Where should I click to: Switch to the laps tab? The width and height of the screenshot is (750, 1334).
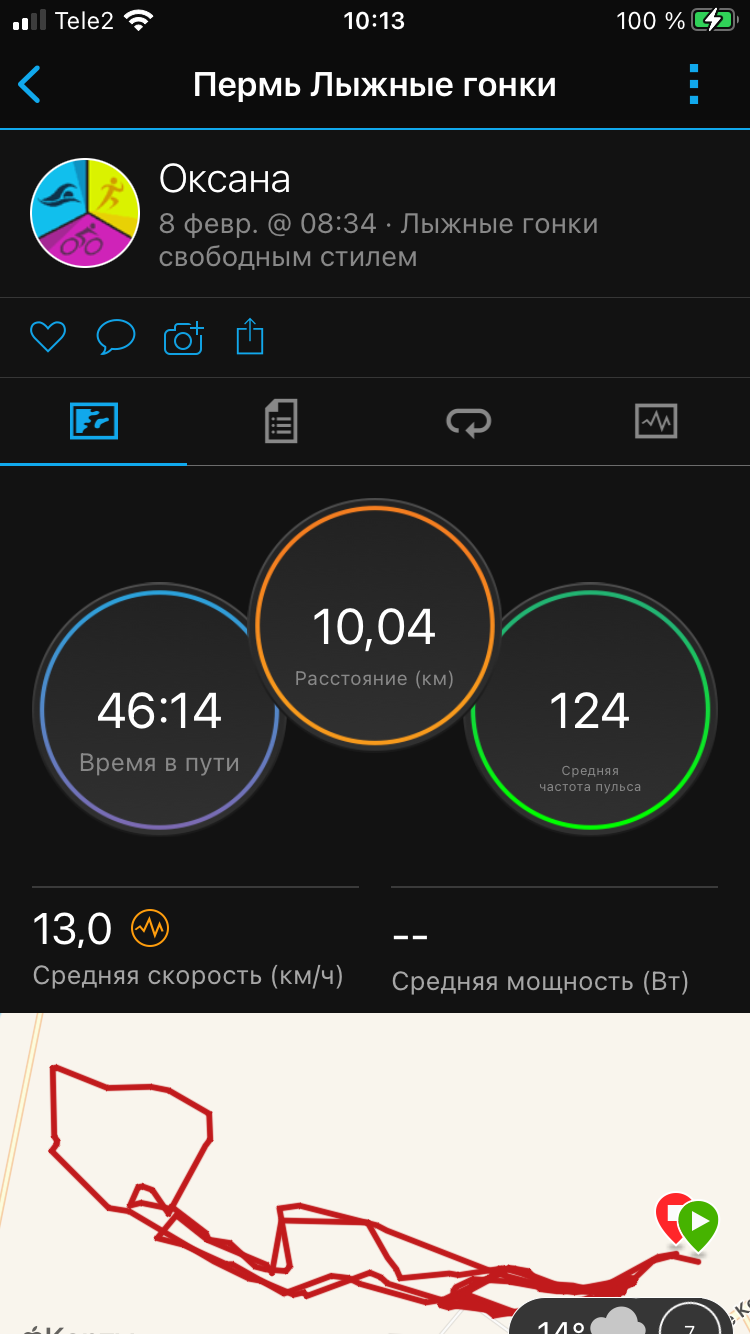pos(468,421)
